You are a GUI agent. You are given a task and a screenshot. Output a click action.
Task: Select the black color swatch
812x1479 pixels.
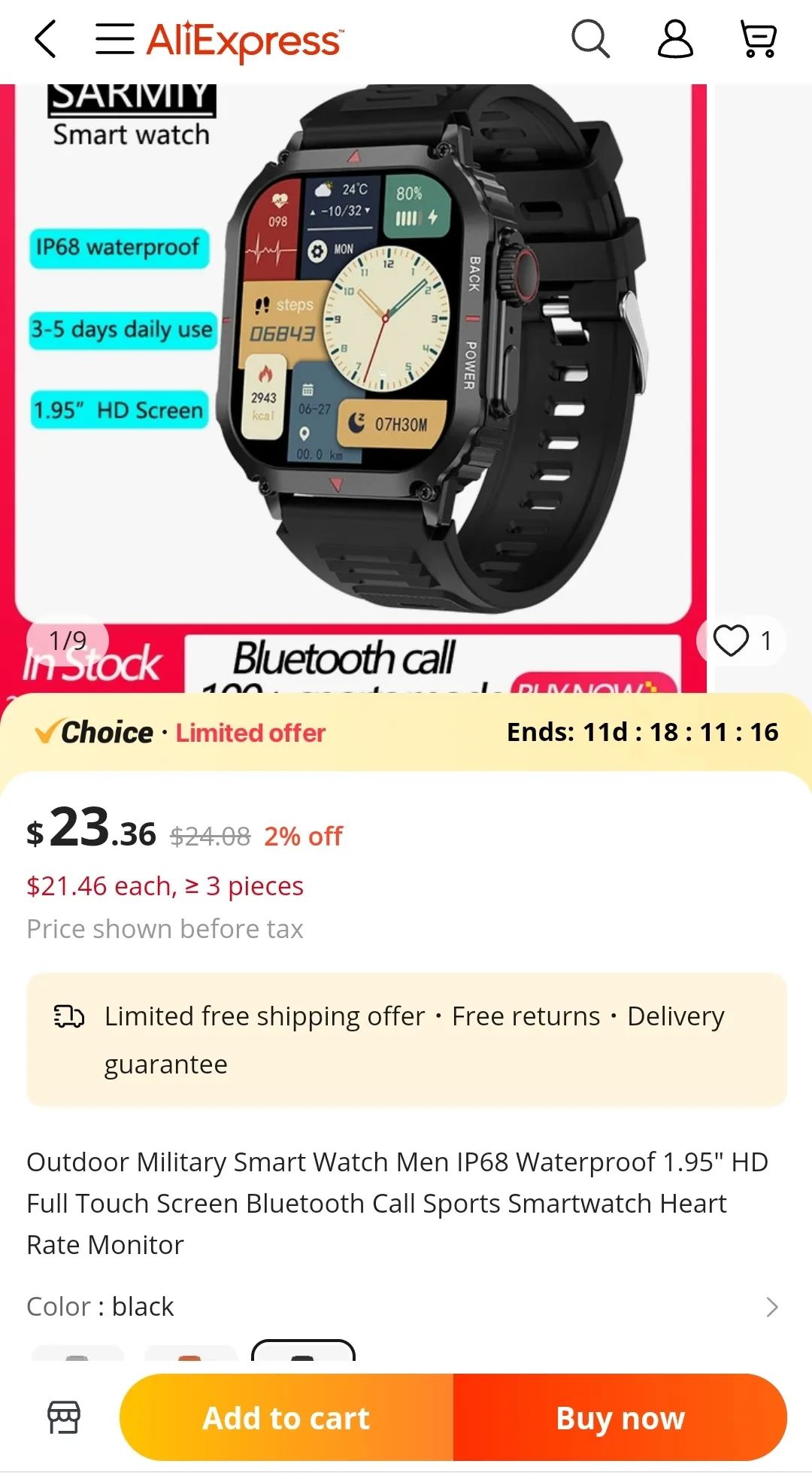[x=303, y=1352]
